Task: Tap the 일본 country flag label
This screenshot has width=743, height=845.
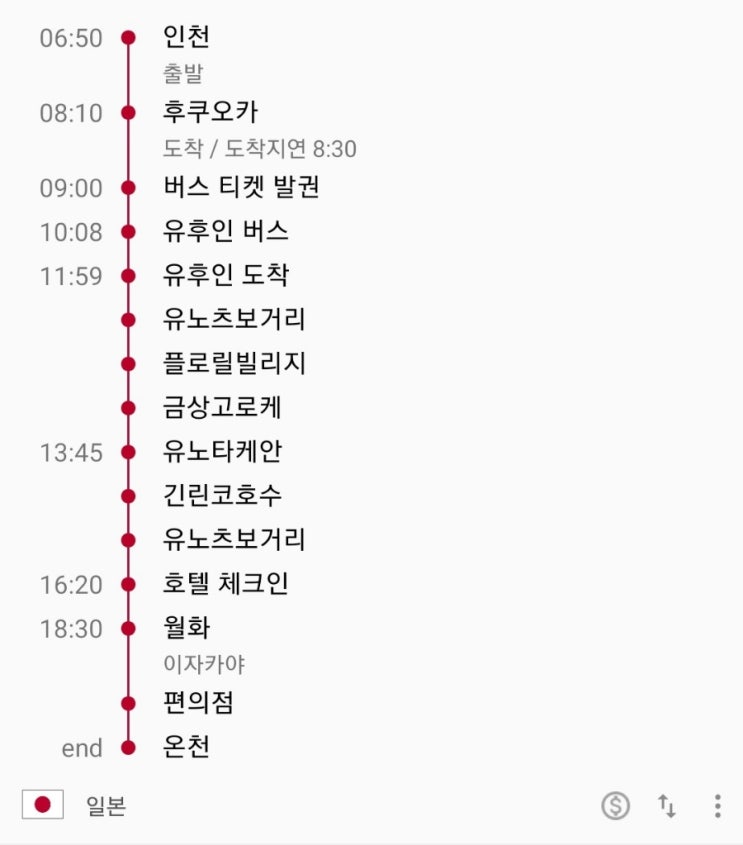Action: point(74,805)
